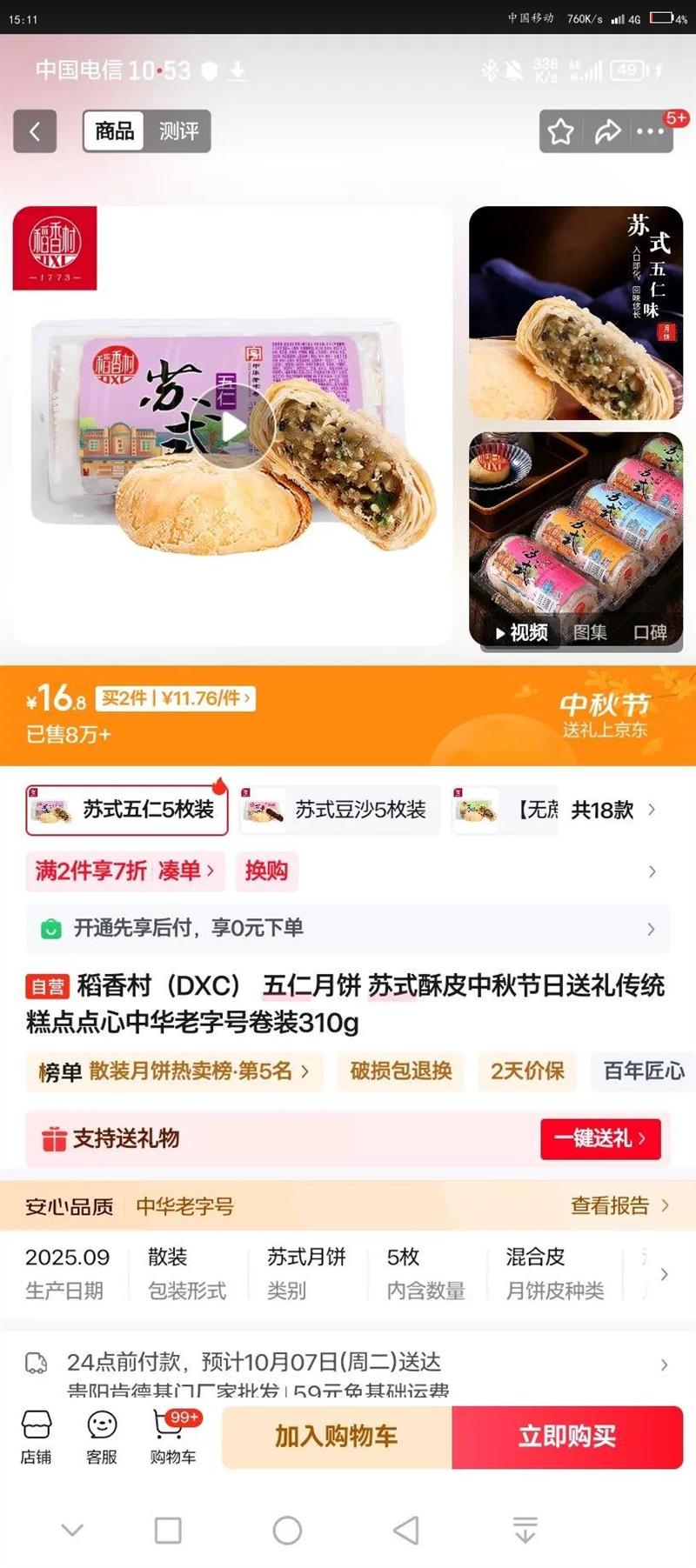The height and width of the screenshot is (1568, 696).
Task: Tap 立即购买 to buy now
Action: [x=567, y=1437]
